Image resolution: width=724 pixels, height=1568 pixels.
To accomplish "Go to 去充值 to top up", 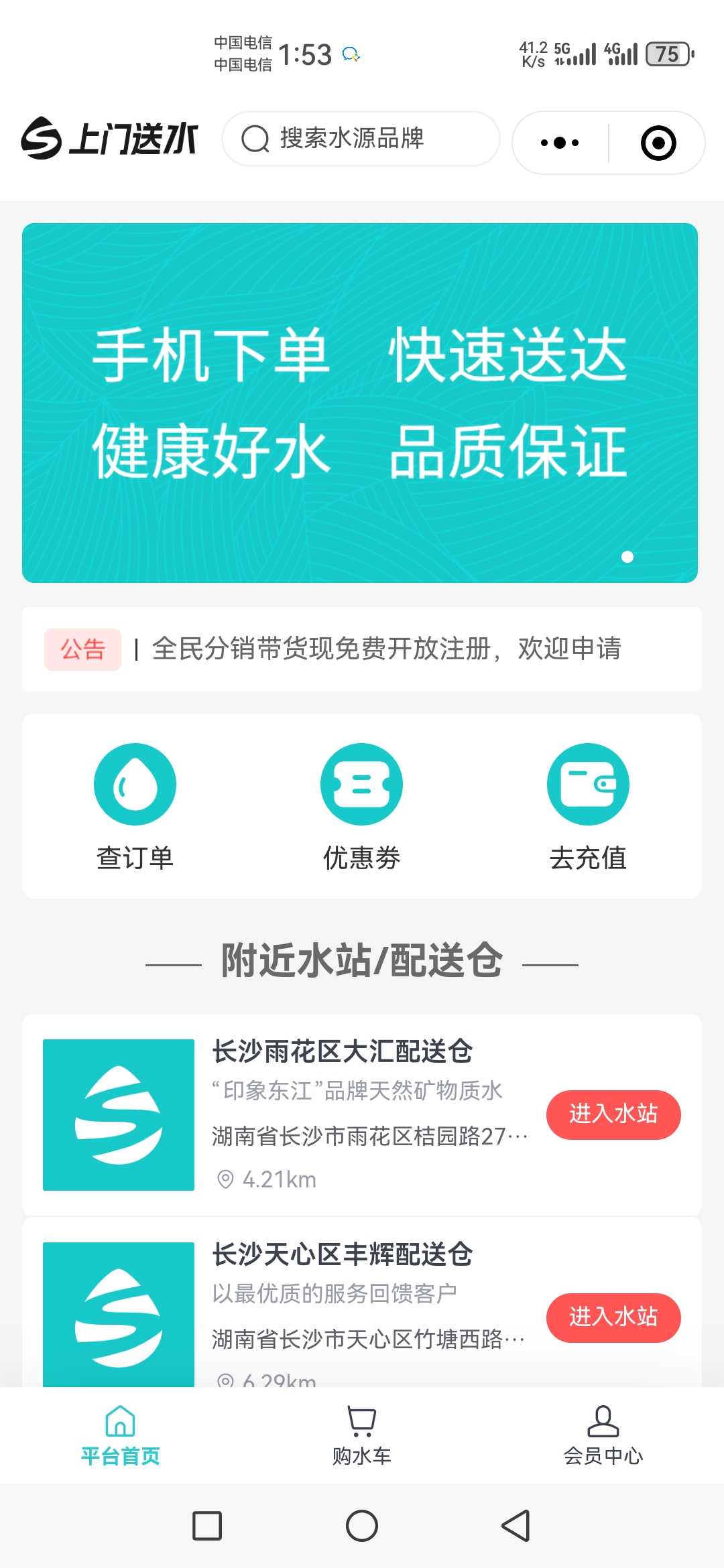I will pyautogui.click(x=588, y=805).
